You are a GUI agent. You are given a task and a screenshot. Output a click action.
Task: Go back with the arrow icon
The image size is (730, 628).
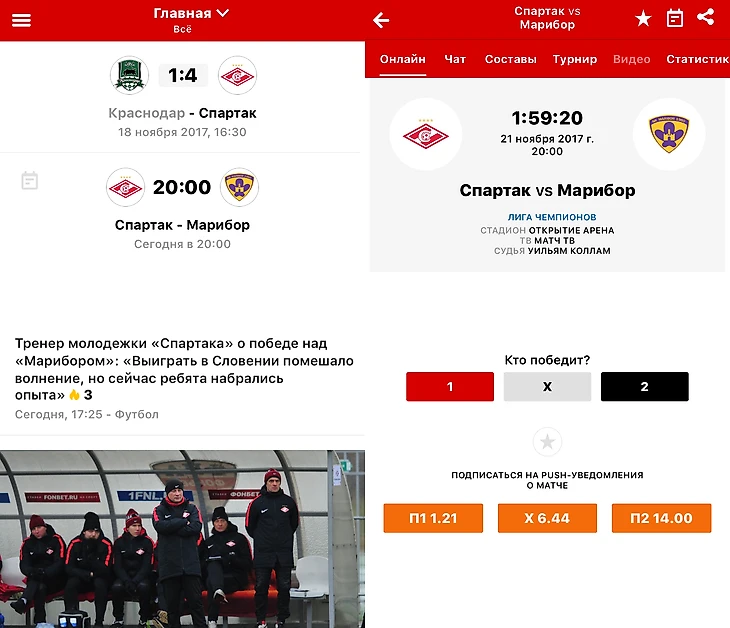click(x=381, y=20)
